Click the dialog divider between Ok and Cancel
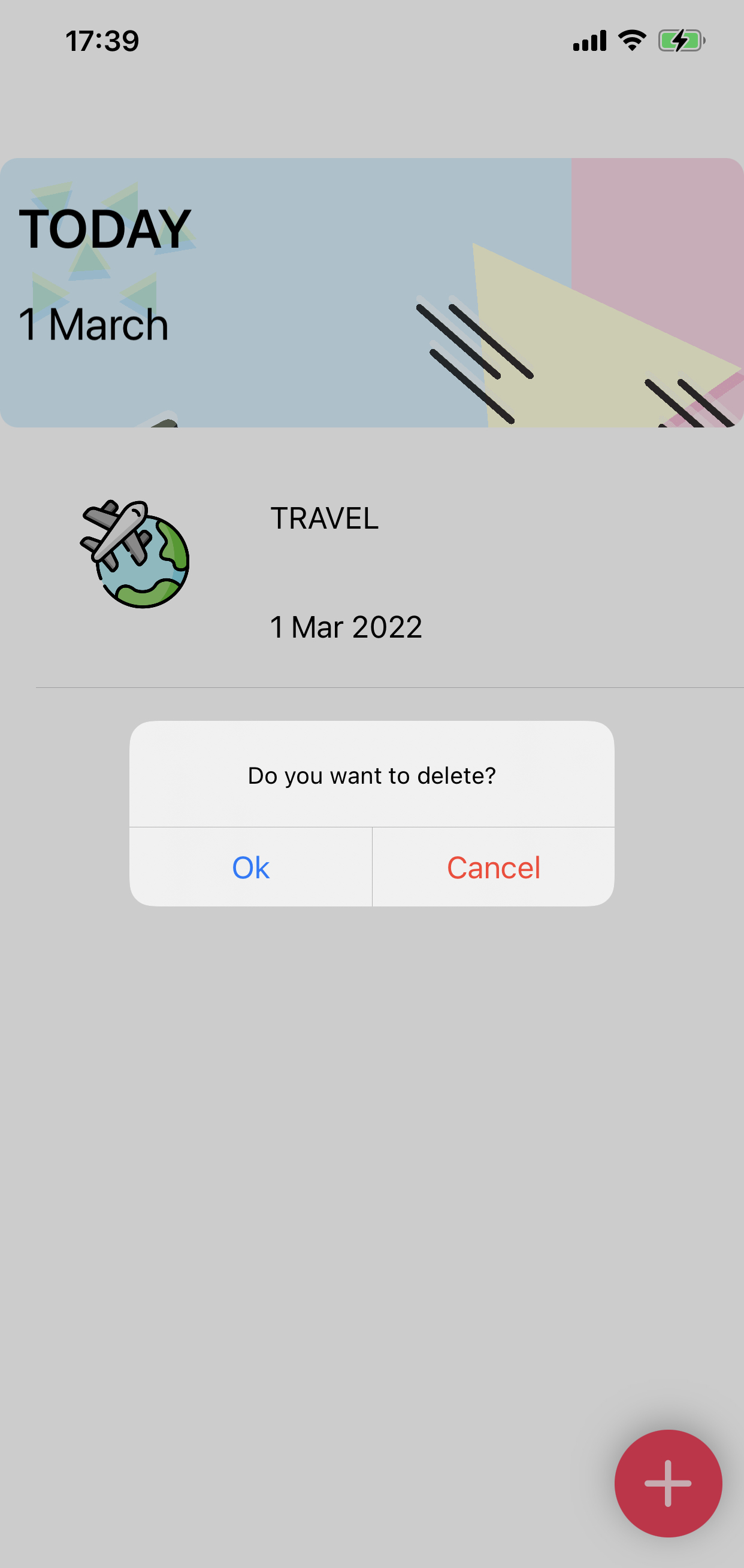The width and height of the screenshot is (744, 1568). point(371,868)
